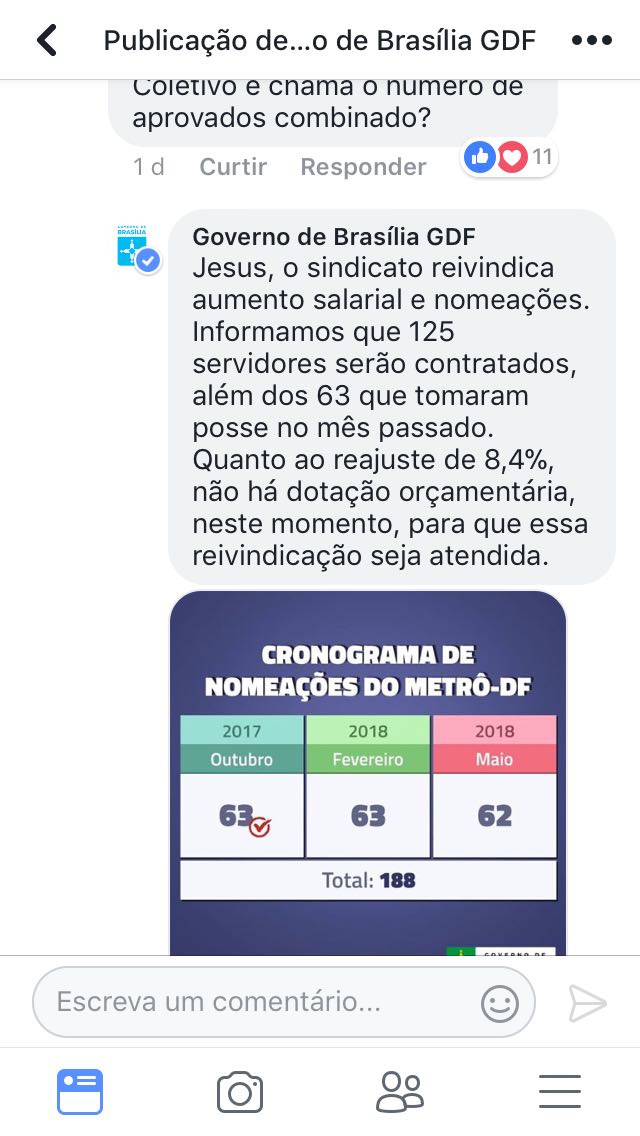The width and height of the screenshot is (640, 1136).
Task: Open the camera tab
Action: [x=240, y=1091]
